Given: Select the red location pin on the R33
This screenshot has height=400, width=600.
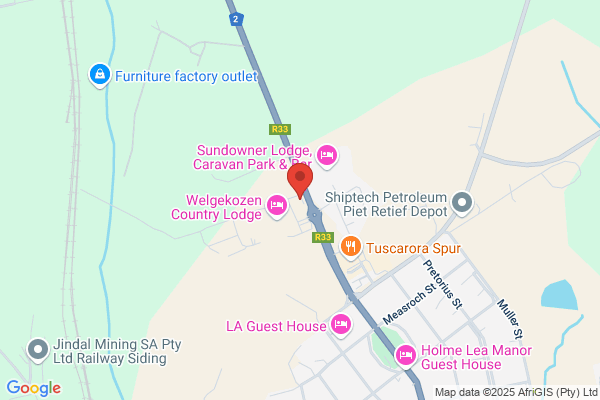Looking at the screenshot, I should [x=300, y=181].
